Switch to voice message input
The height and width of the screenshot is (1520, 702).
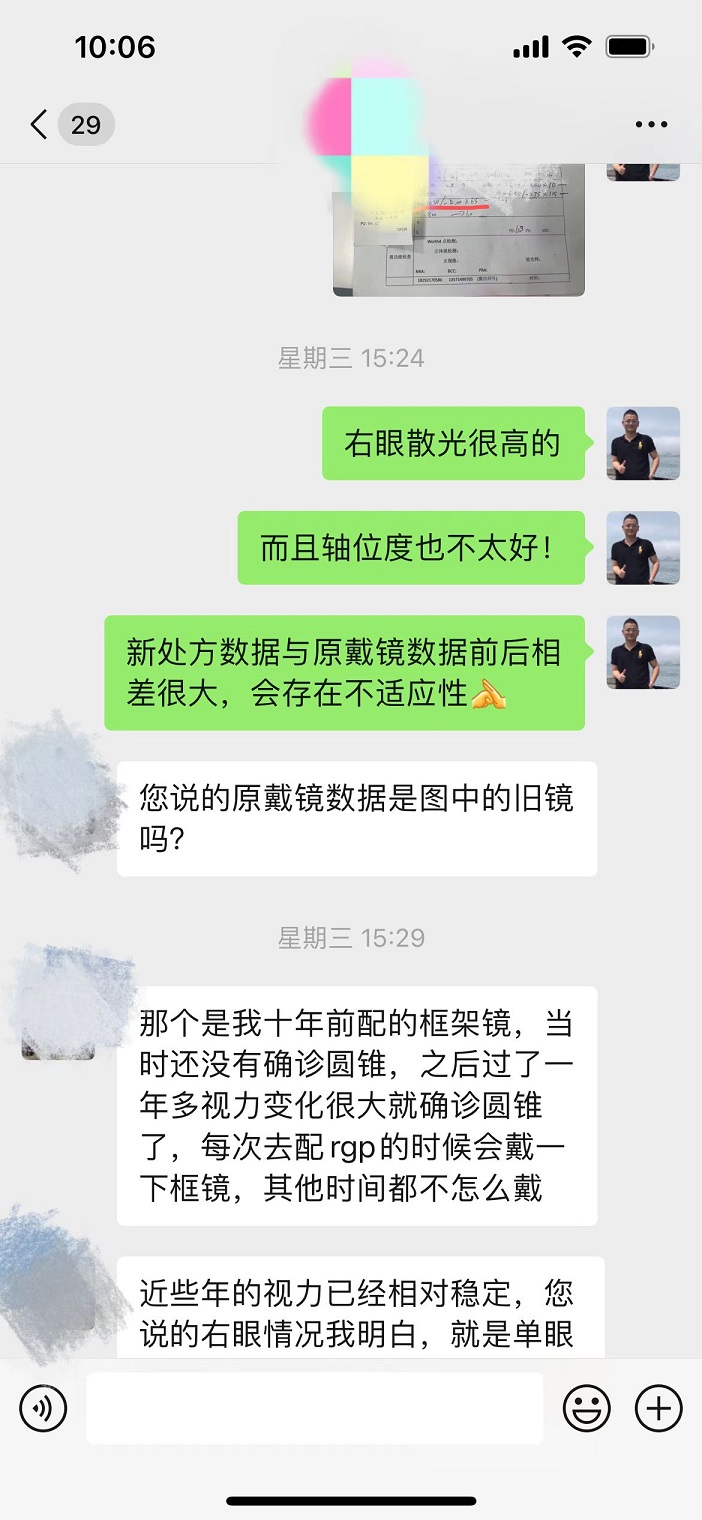pos(43,1408)
